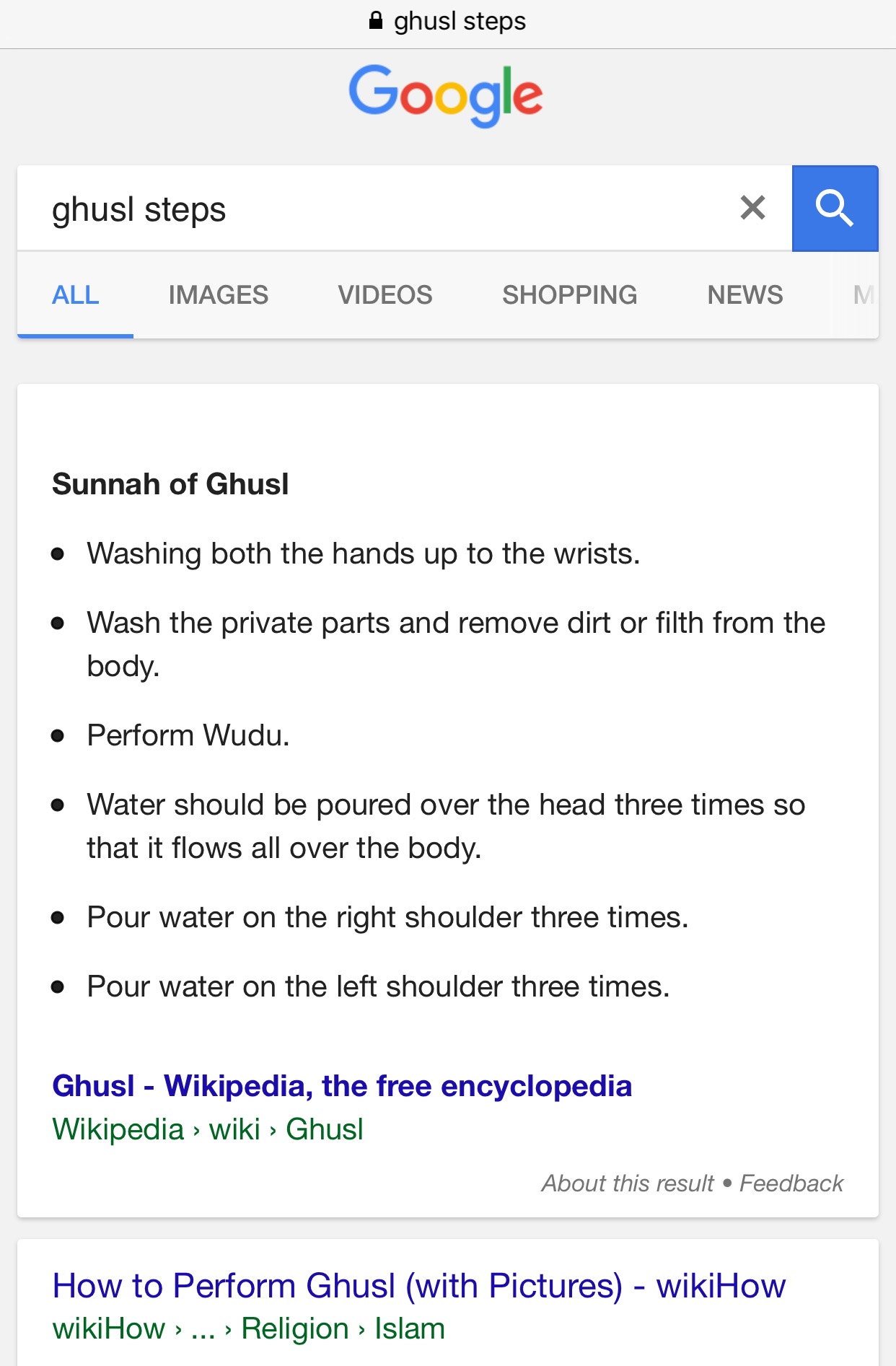Open the Shopping results tab
The image size is (896, 1366).
pos(569,295)
